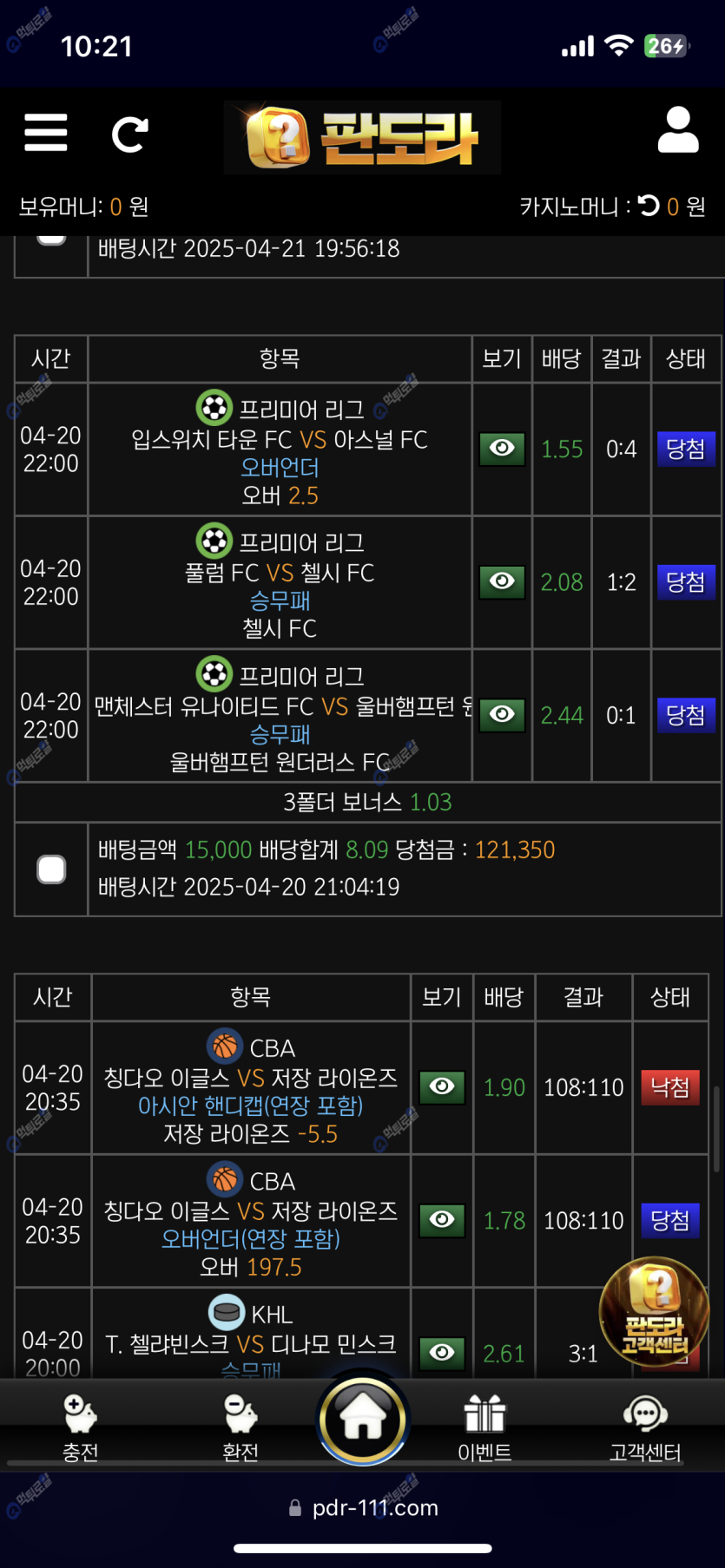View details for KHL 첼랴빈스크 vs 디나모 민스크
This screenshot has width=725, height=1568.
(x=442, y=1353)
